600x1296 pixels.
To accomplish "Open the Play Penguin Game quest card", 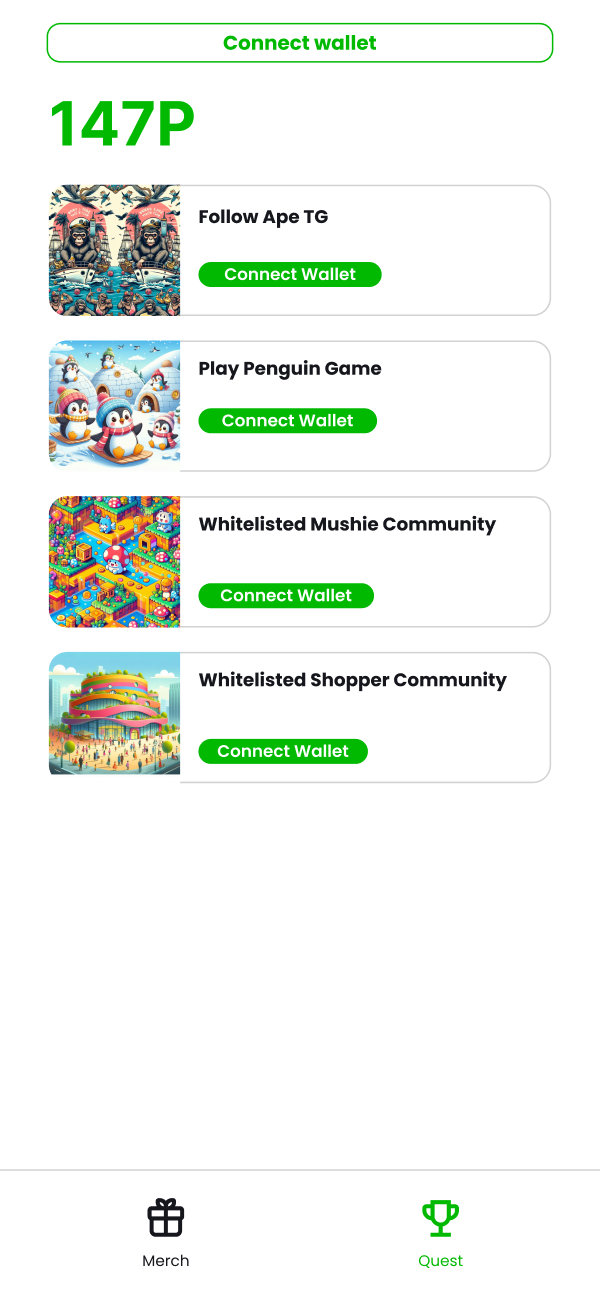I will tap(300, 406).
